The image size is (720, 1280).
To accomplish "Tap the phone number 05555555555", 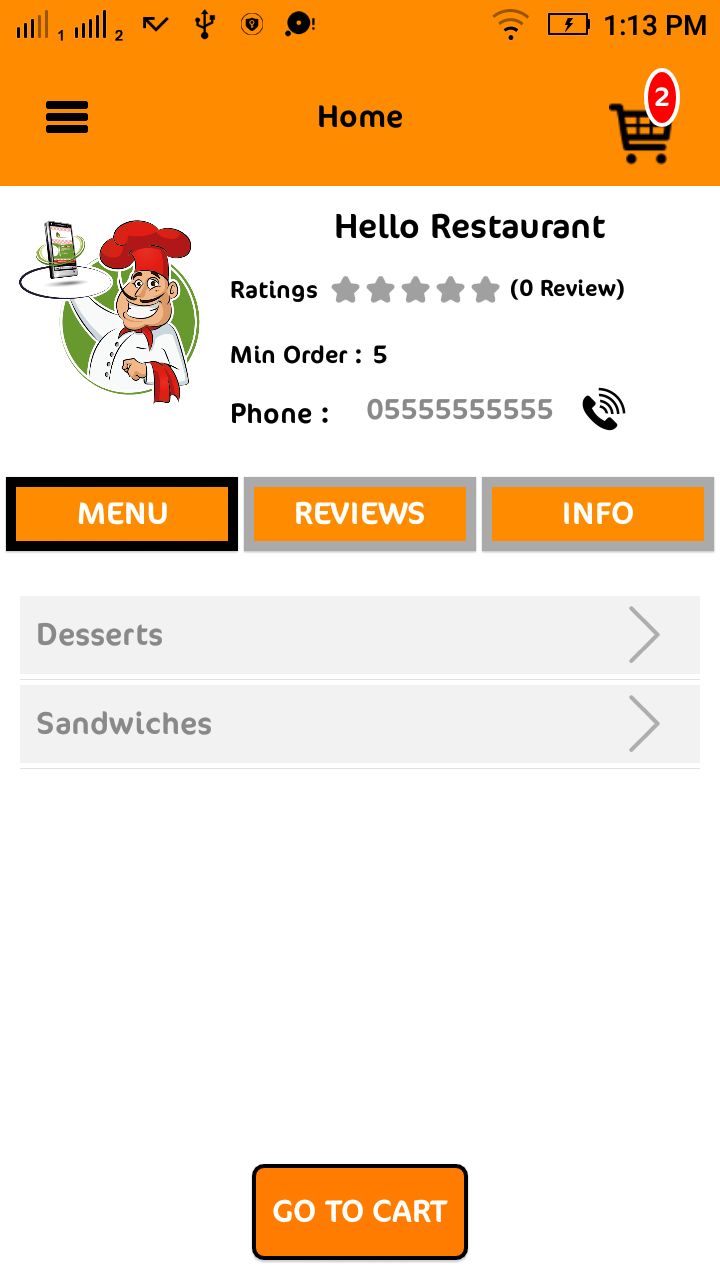I will pos(459,410).
